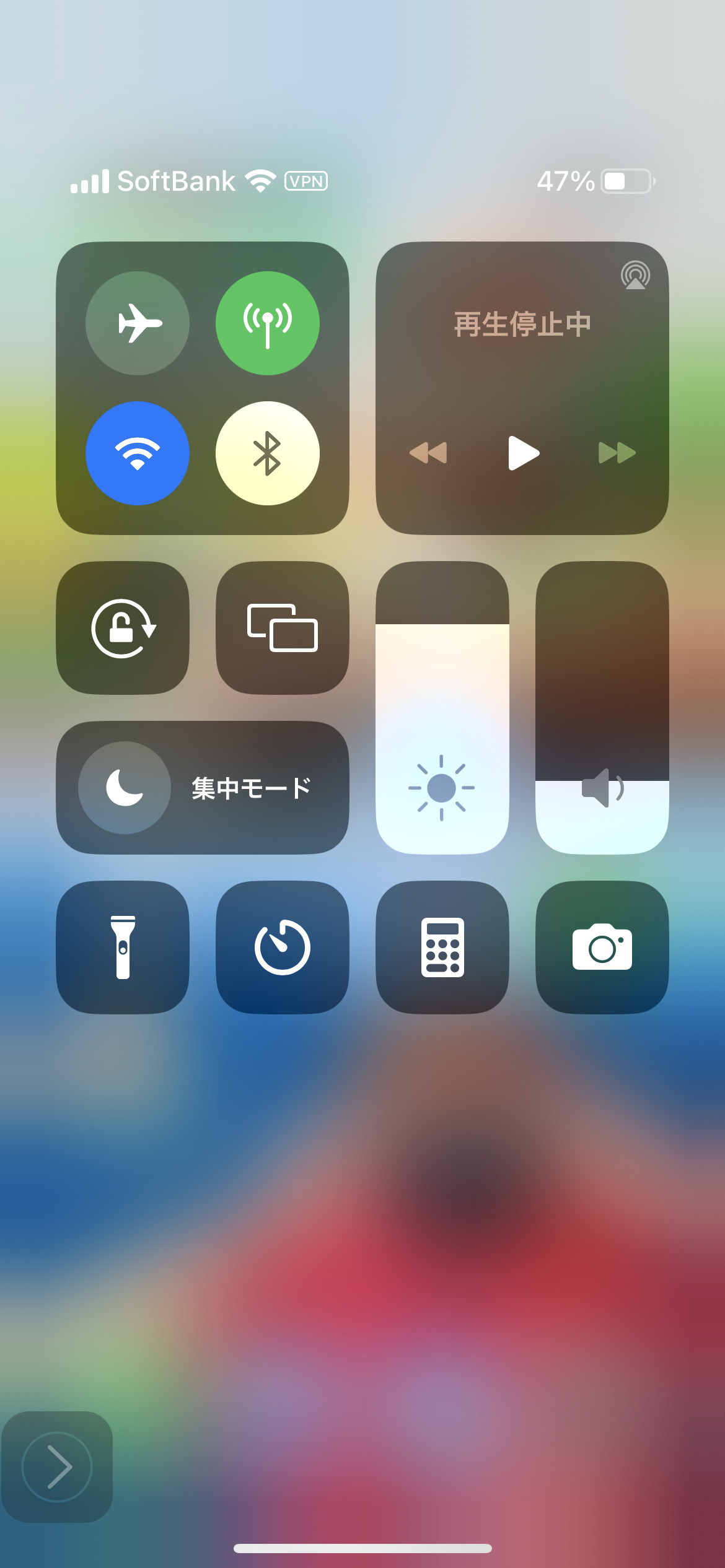Open the AirPlay output picker
The image size is (725, 1568).
tap(635, 275)
